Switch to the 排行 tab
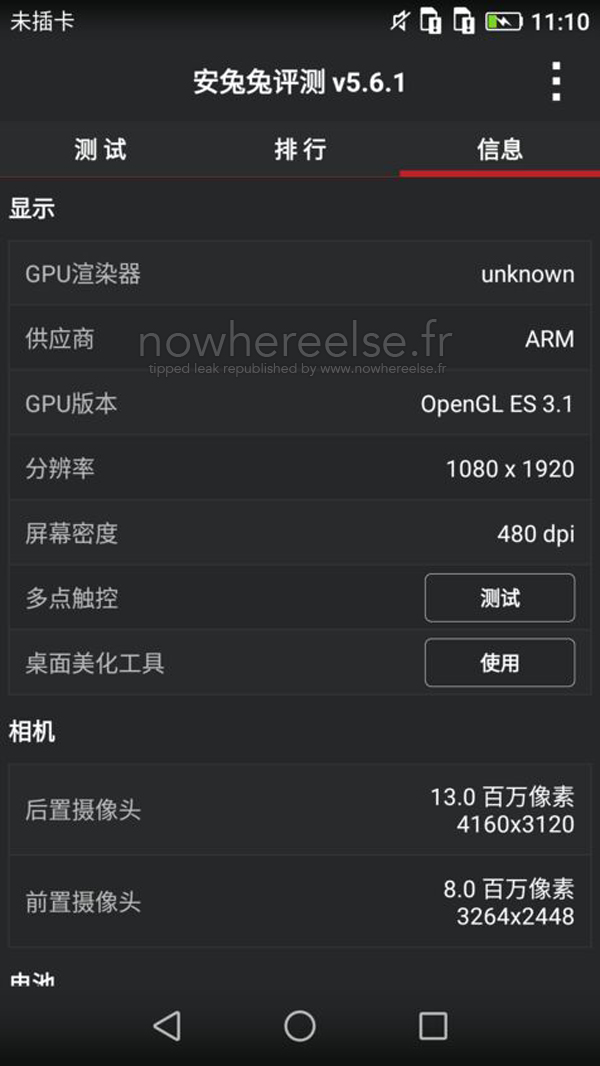The height and width of the screenshot is (1066, 600). (300, 150)
